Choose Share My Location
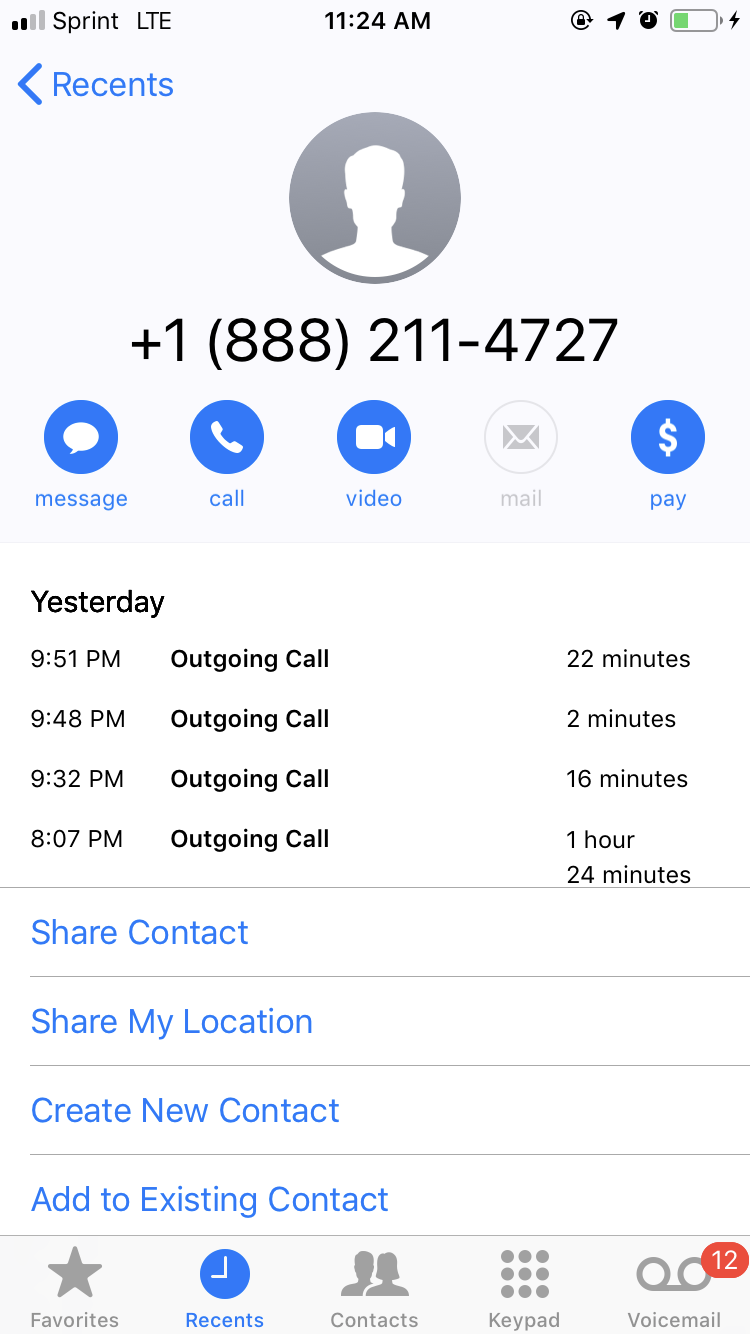Image resolution: width=750 pixels, height=1334 pixels. click(172, 1021)
